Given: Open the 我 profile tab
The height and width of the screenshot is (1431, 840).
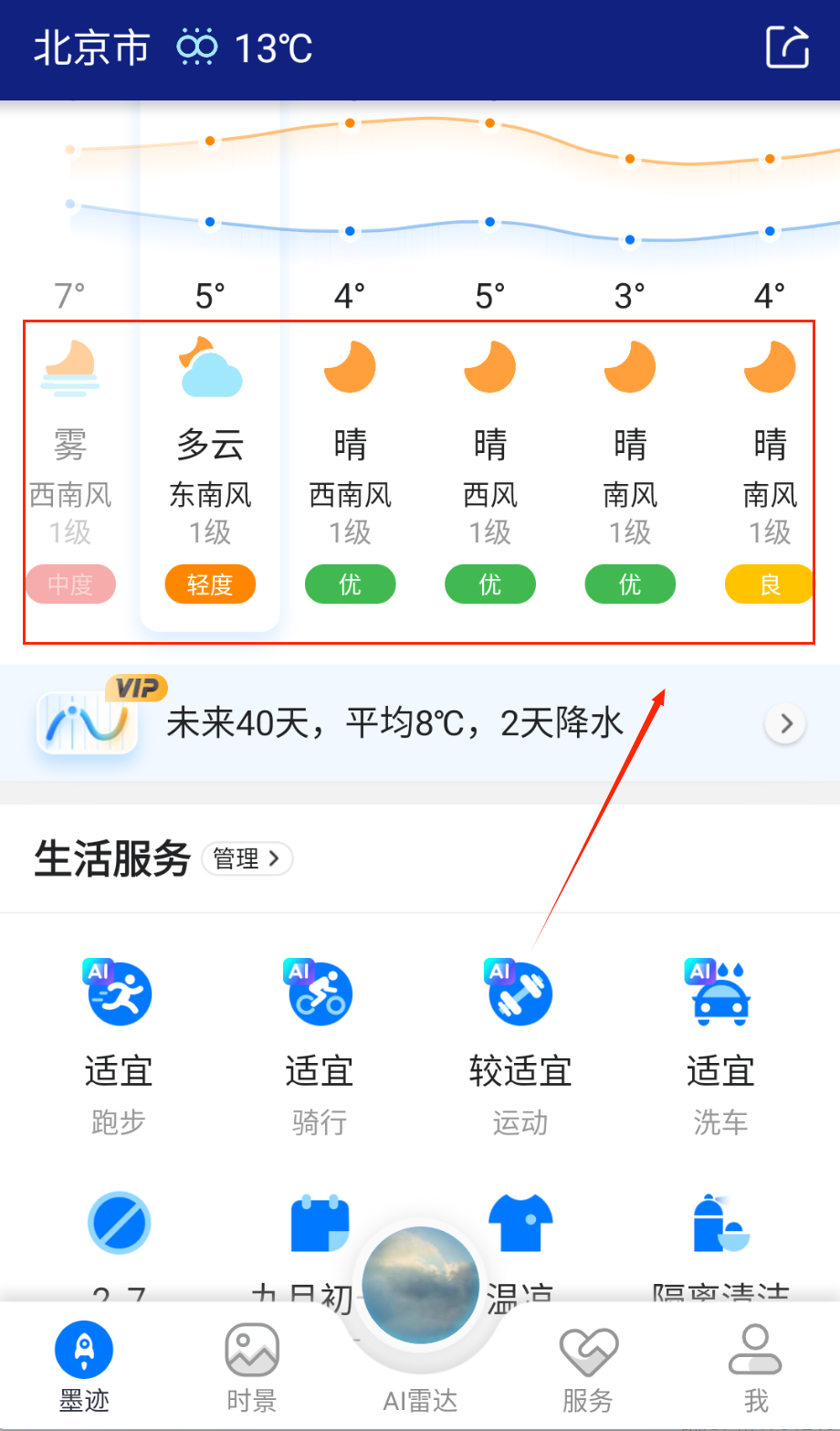Looking at the screenshot, I should (755, 1367).
